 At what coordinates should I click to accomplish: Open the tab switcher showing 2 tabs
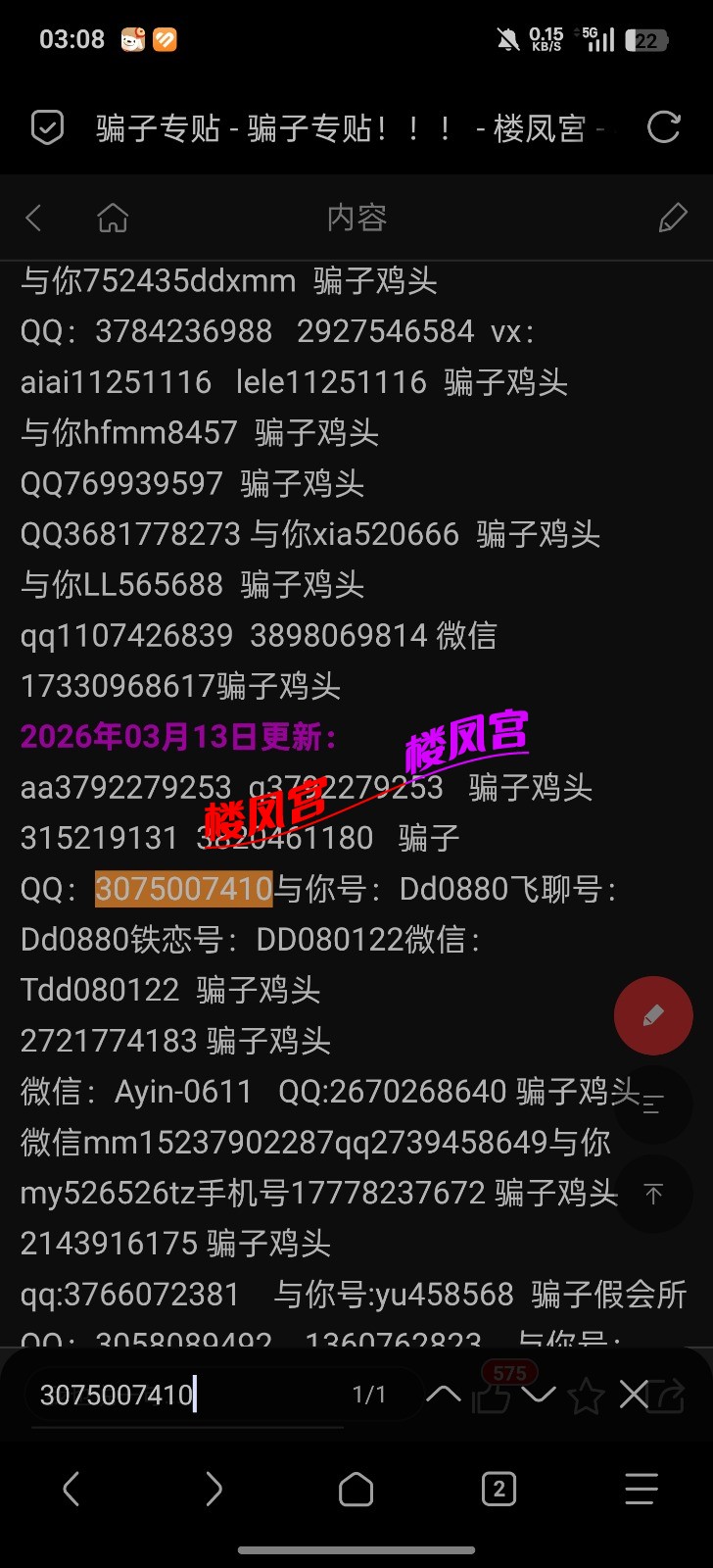(x=499, y=1489)
